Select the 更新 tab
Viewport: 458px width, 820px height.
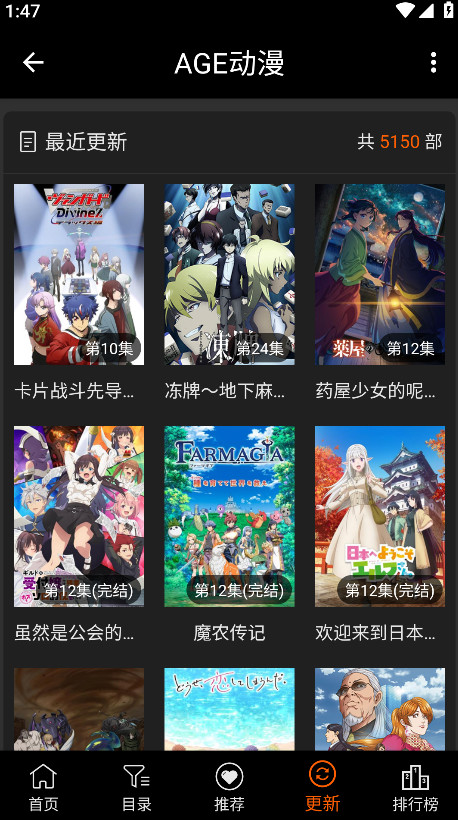pyautogui.click(x=322, y=785)
